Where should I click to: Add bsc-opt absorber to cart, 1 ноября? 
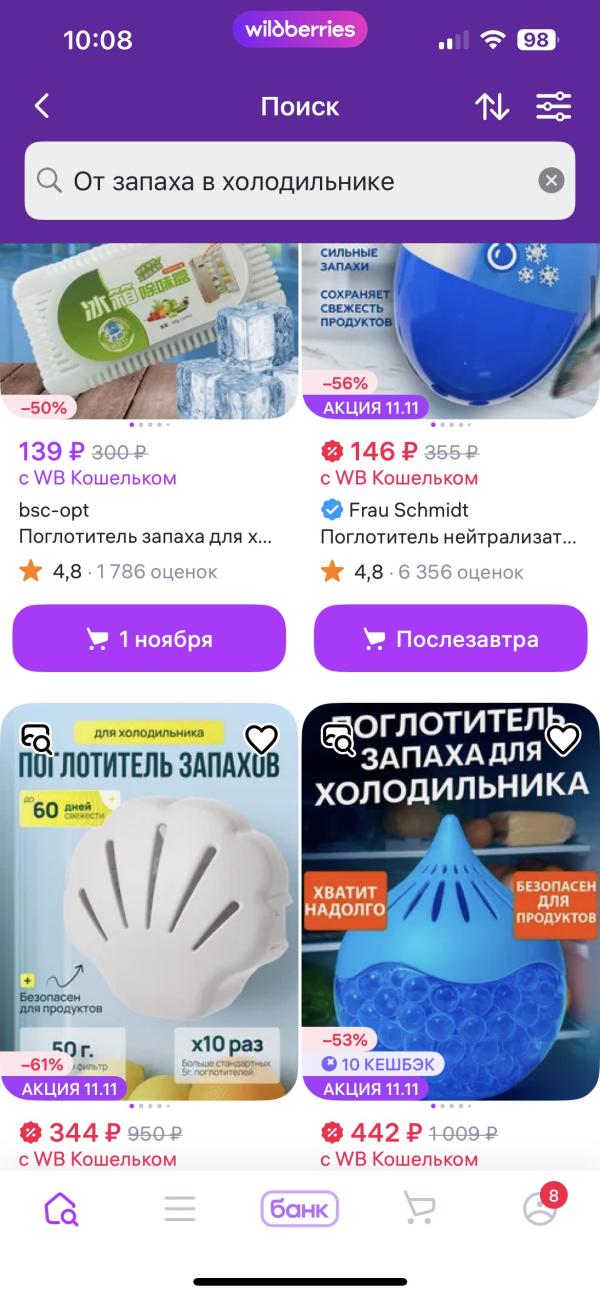pyautogui.click(x=149, y=639)
